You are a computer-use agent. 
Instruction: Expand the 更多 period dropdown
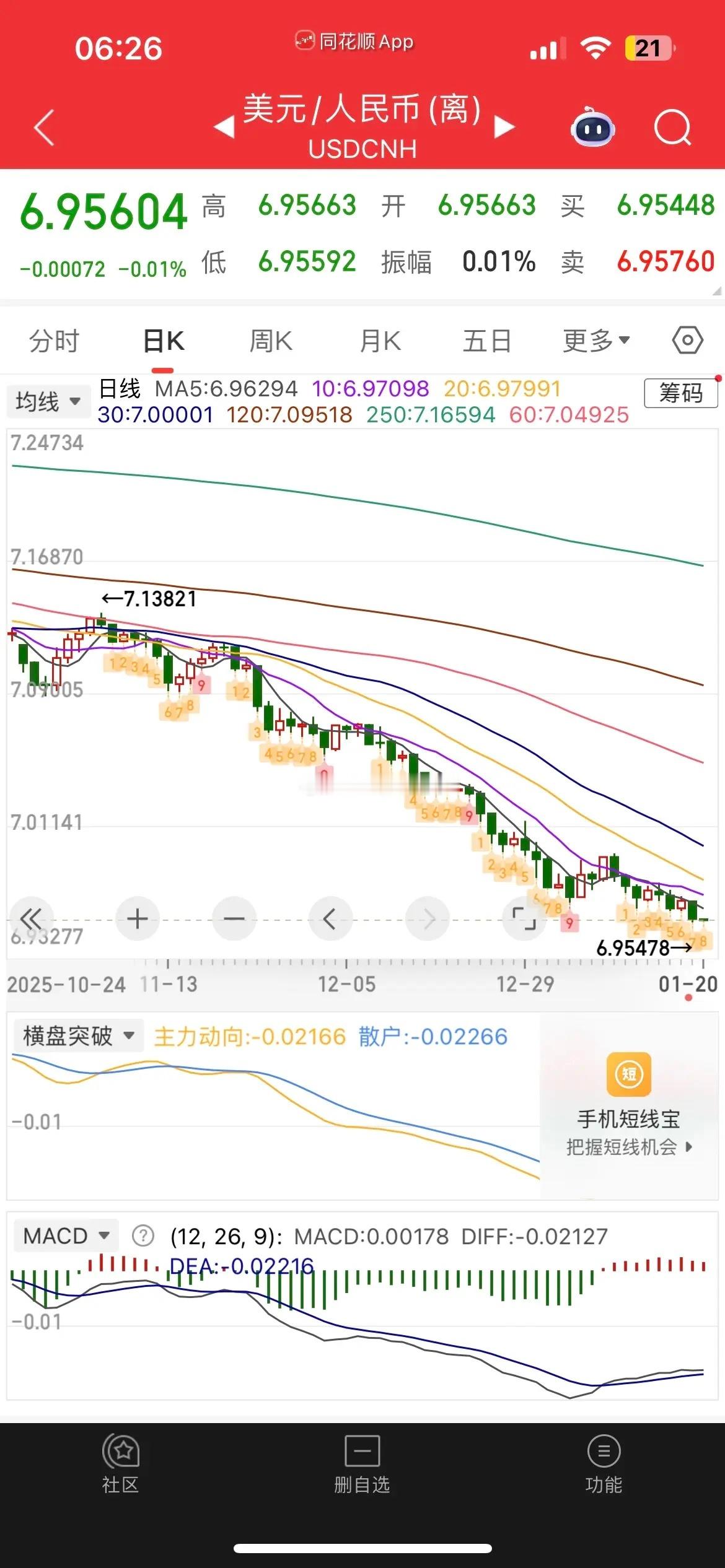tap(595, 341)
